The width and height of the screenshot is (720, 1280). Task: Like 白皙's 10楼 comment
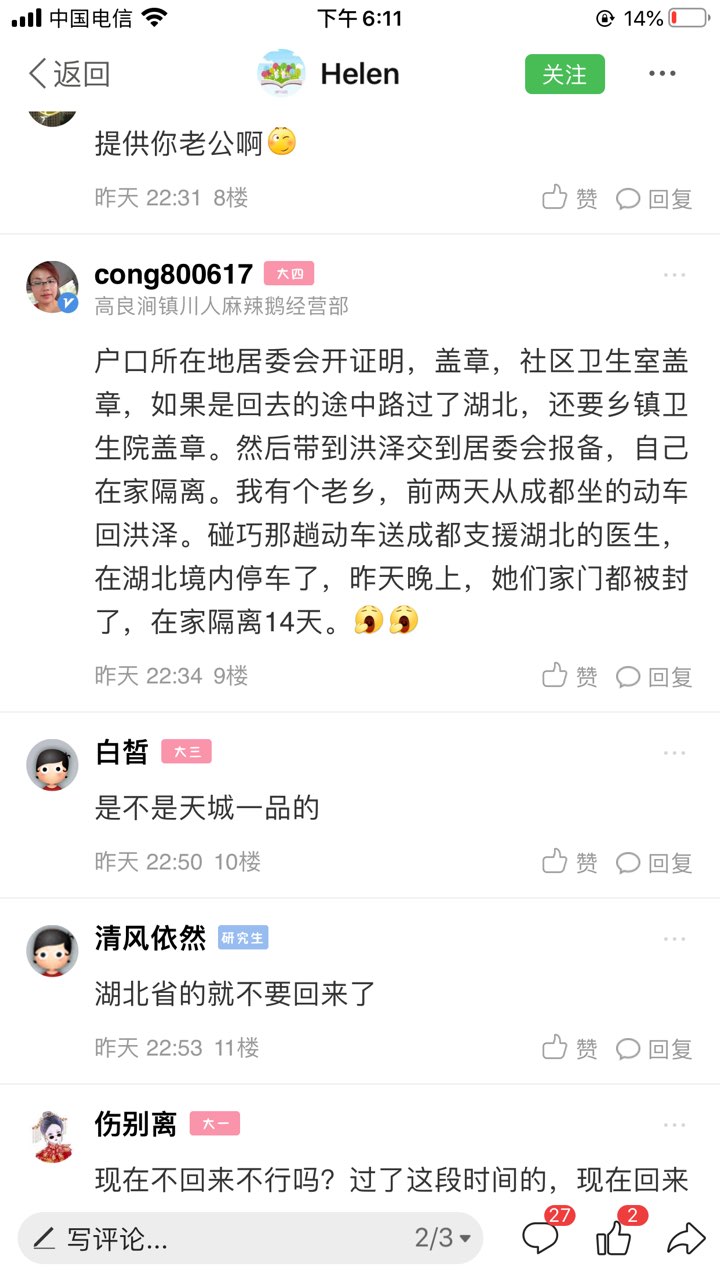click(570, 862)
